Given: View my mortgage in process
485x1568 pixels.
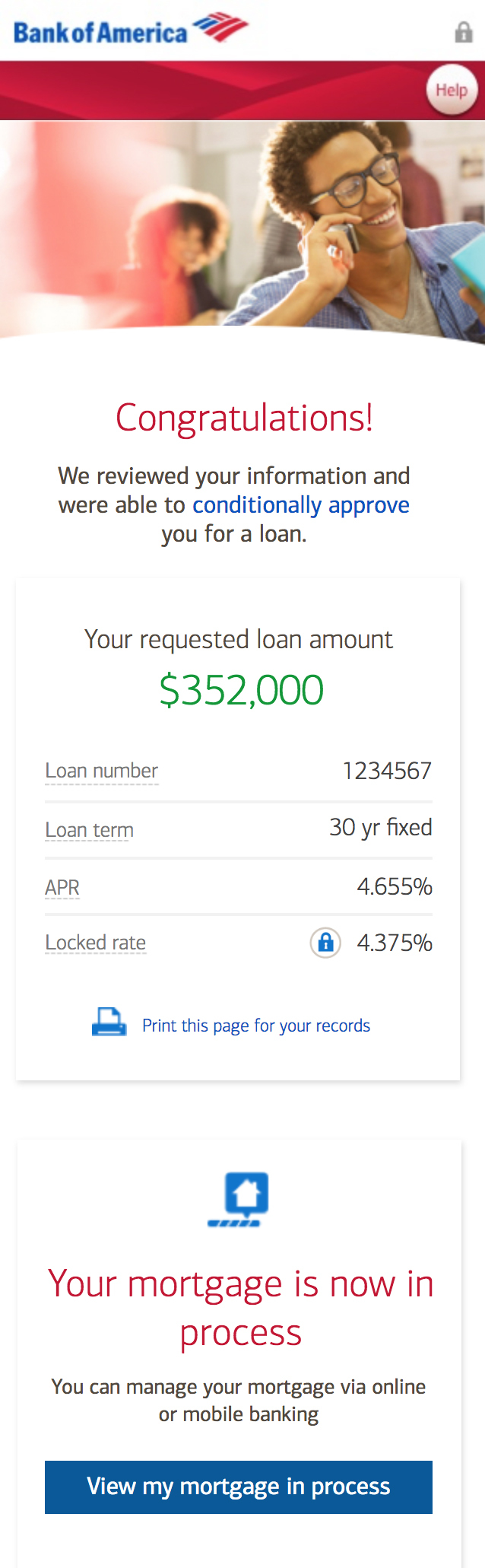Looking at the screenshot, I should point(238,1487).
